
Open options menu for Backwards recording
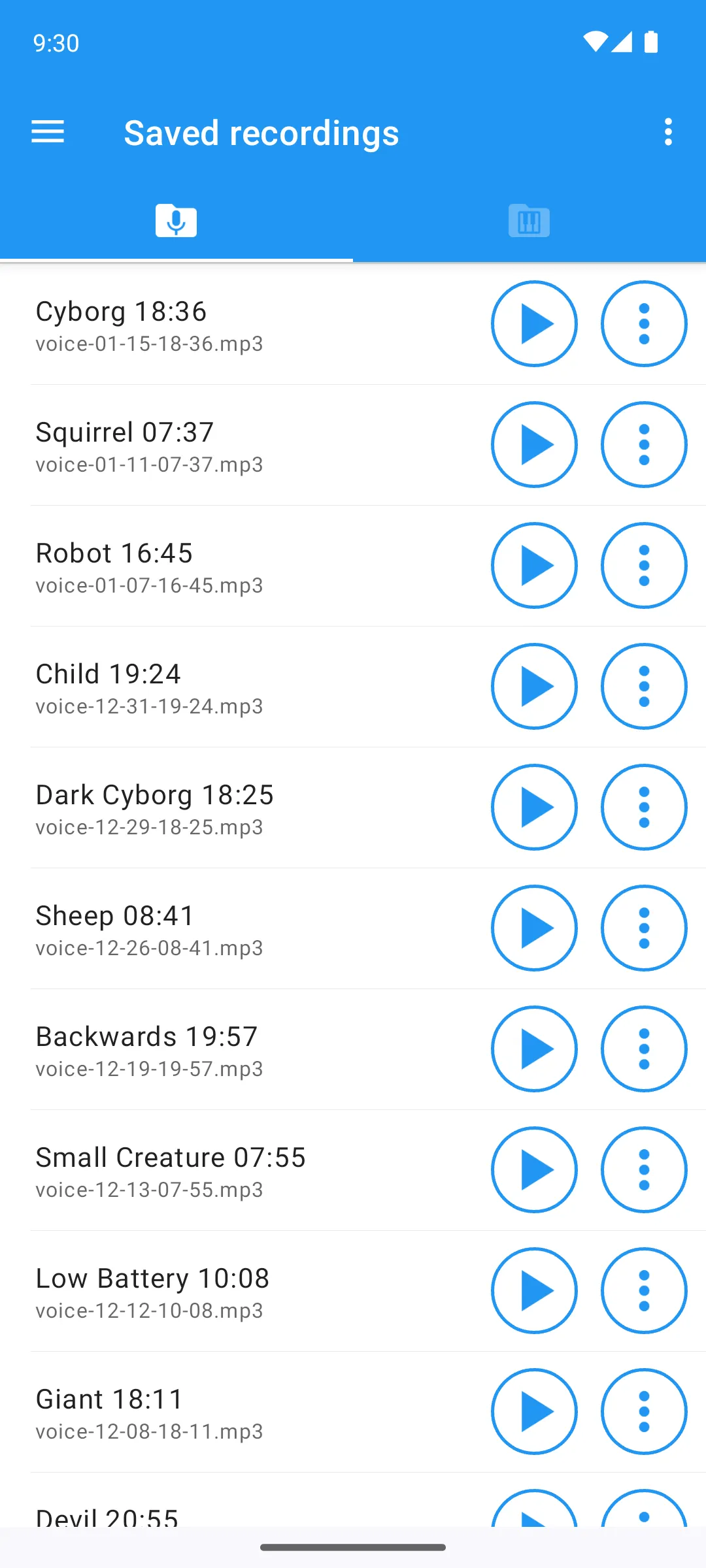coord(644,1049)
